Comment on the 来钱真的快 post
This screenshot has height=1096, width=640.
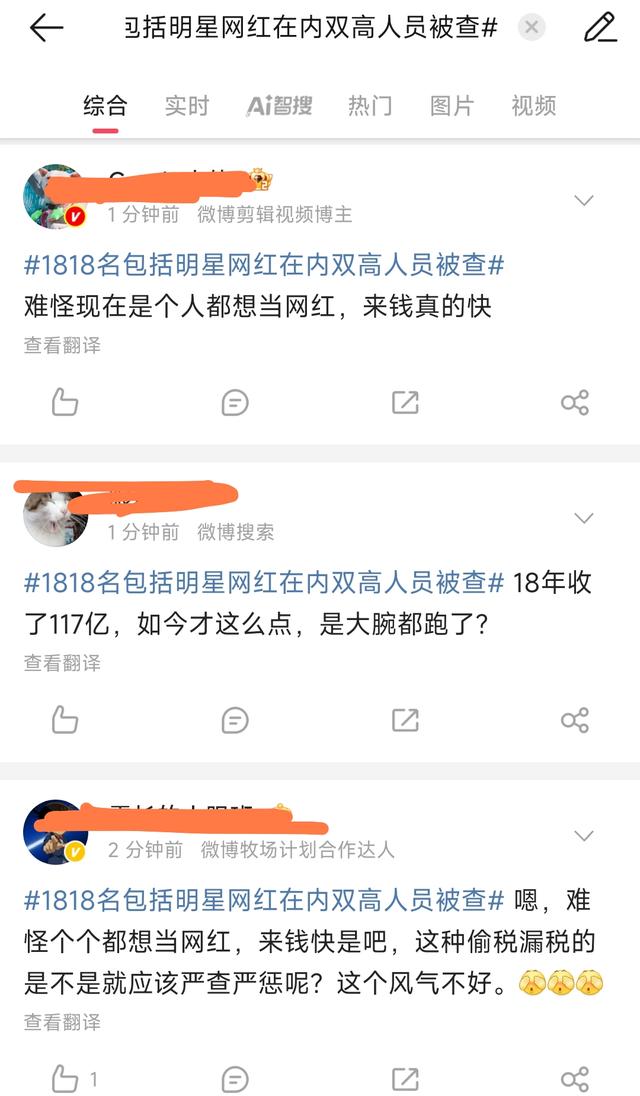235,403
